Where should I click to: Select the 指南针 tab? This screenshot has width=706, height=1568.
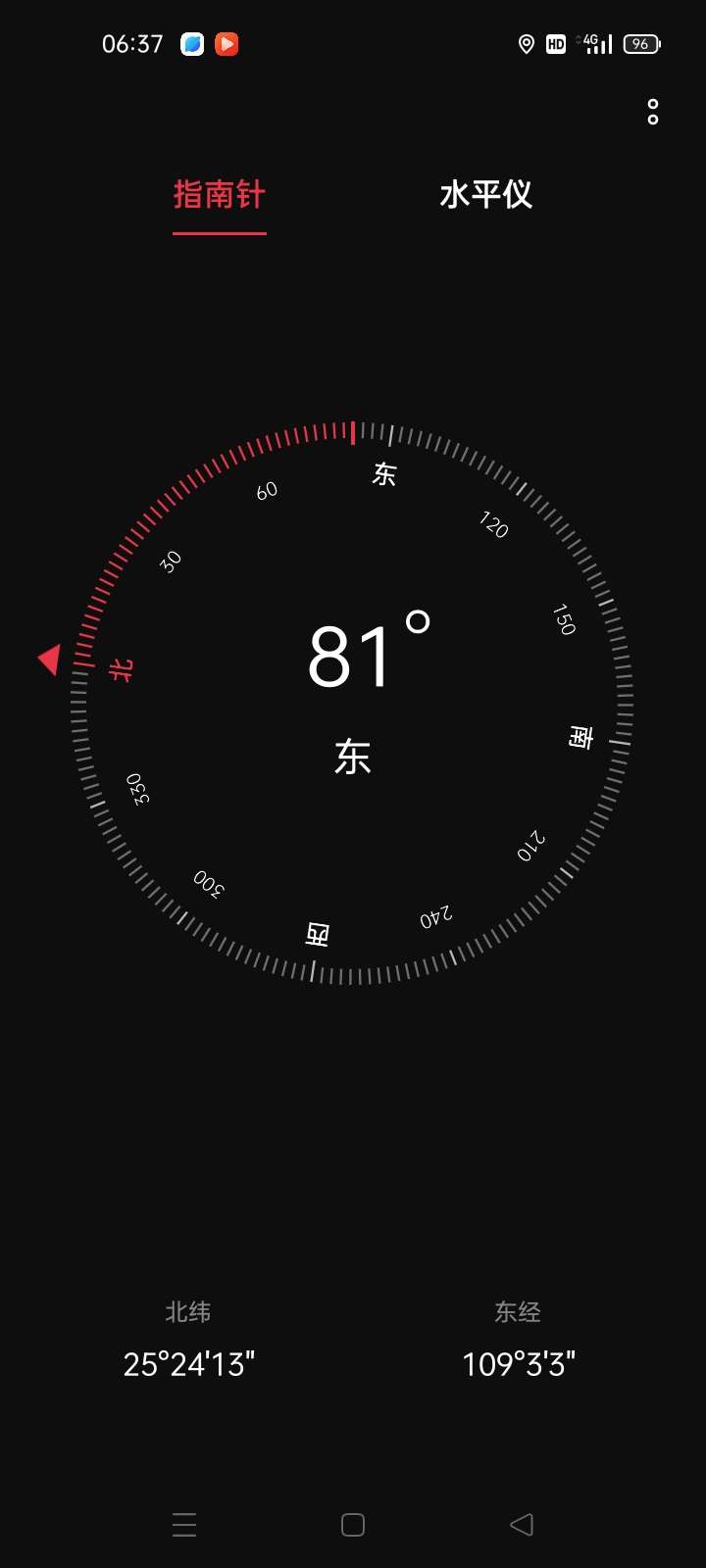(x=220, y=194)
